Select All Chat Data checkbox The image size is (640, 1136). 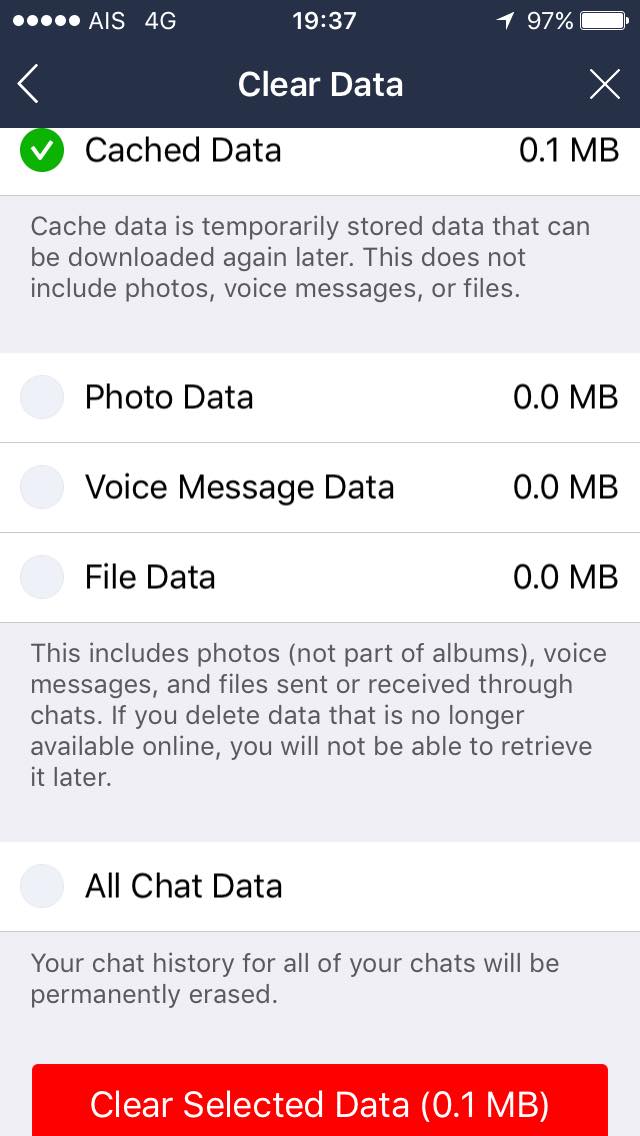point(42,886)
